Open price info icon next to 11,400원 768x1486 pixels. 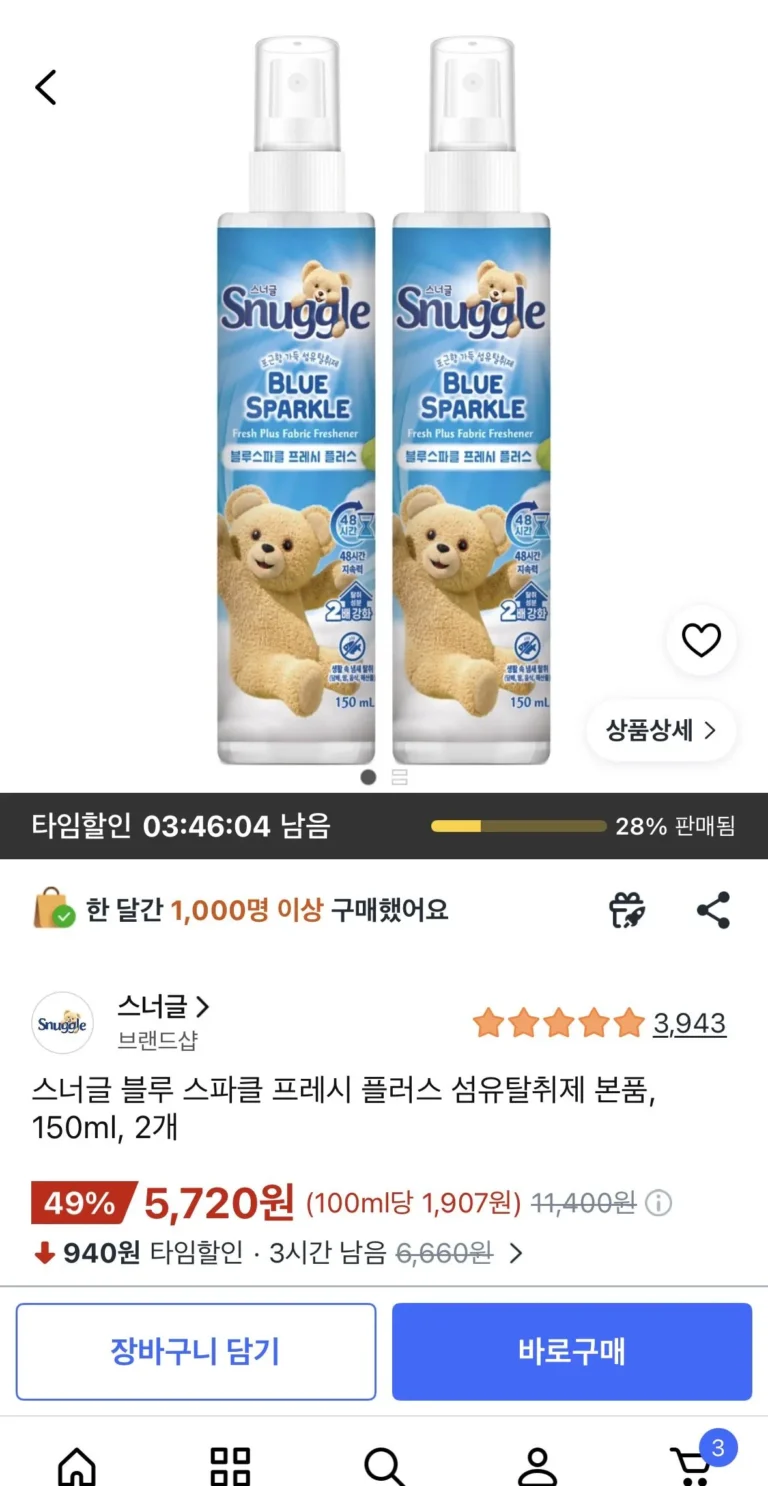point(658,1203)
